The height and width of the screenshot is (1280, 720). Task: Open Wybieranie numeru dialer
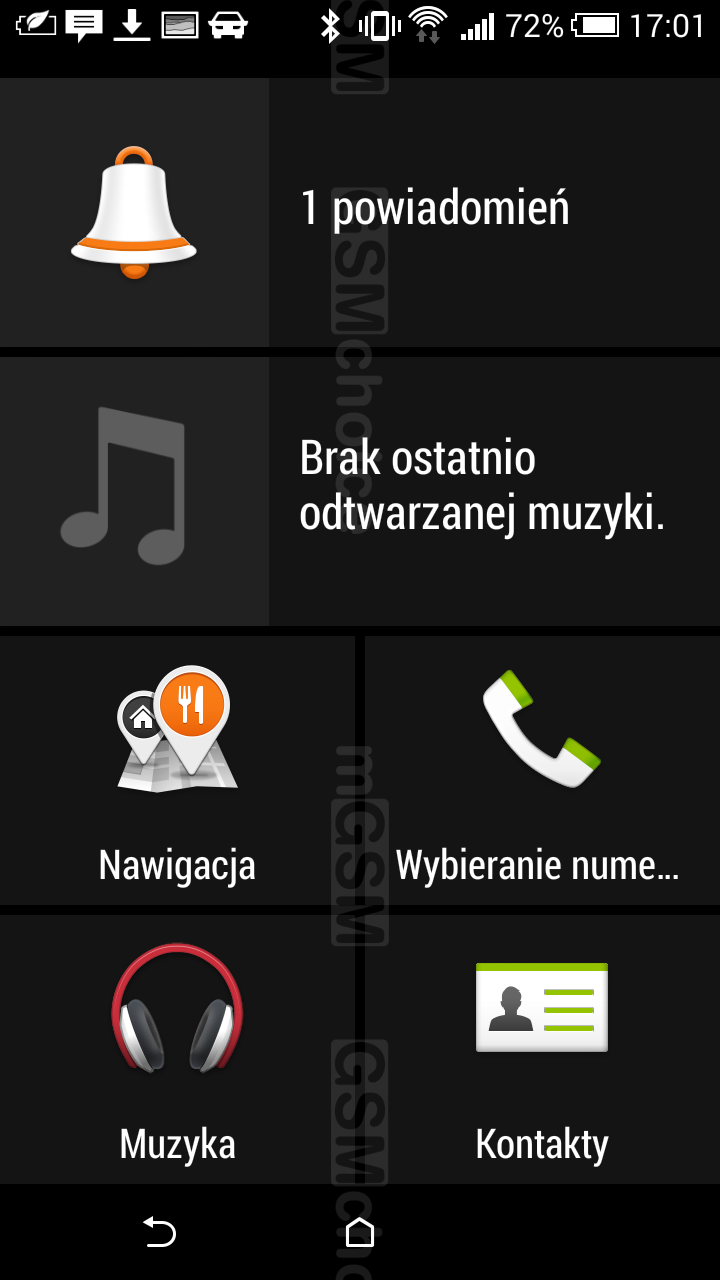tap(542, 770)
